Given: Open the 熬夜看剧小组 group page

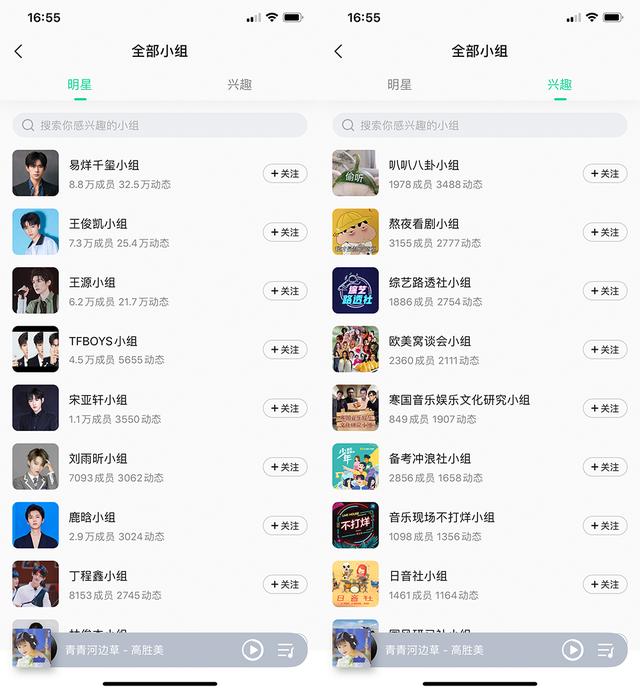Looking at the screenshot, I should point(424,224).
